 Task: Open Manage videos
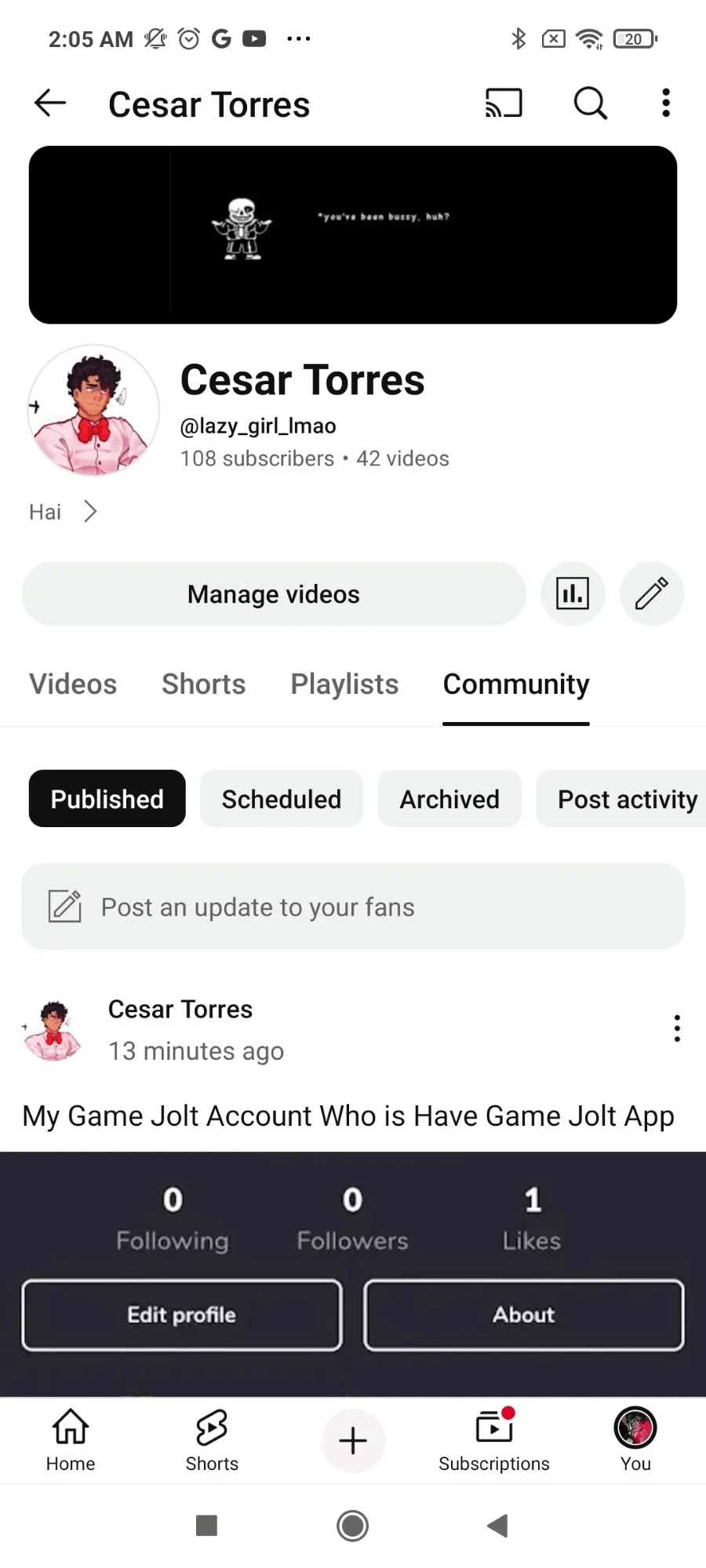coord(273,594)
